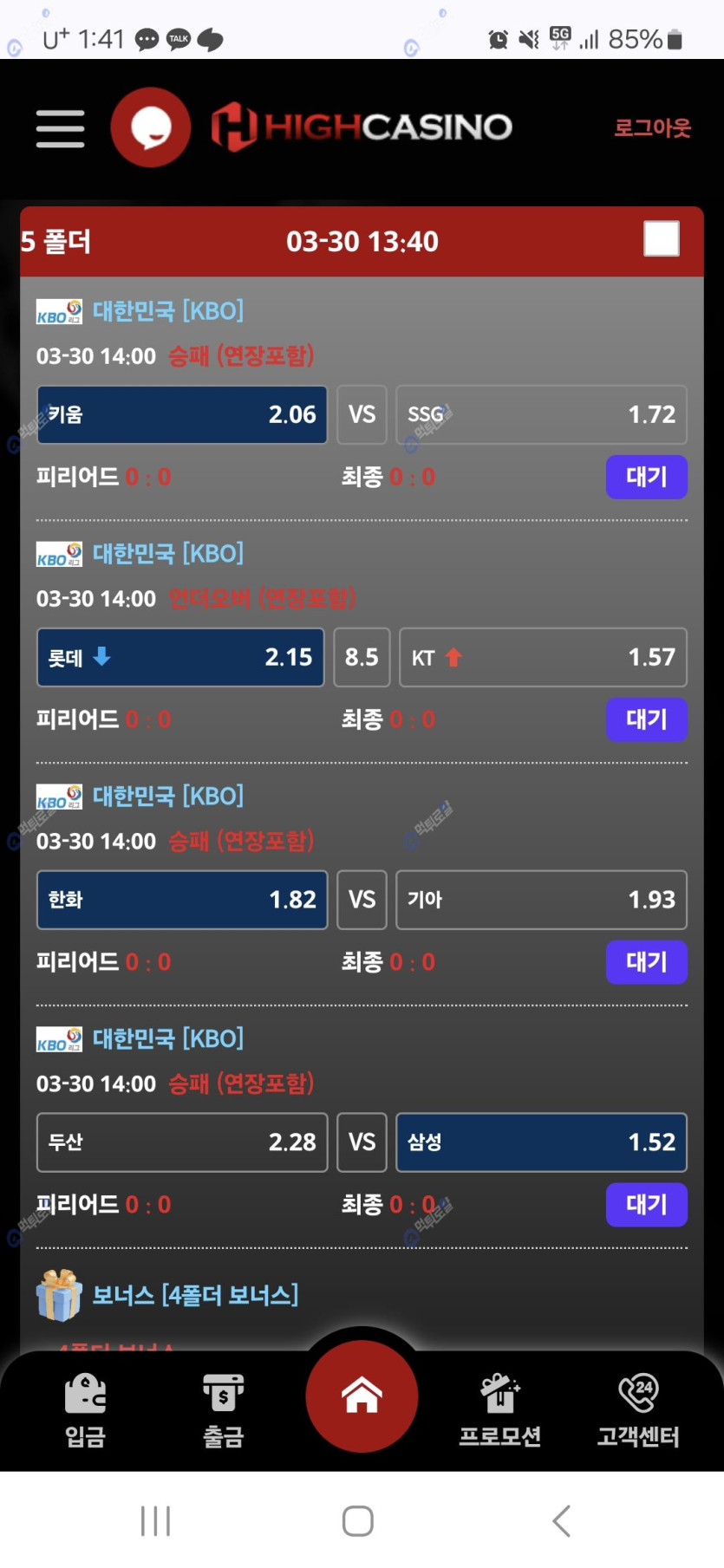724x1568 pixels.
Task: Open the red chat bubble icon
Action: 151,127
